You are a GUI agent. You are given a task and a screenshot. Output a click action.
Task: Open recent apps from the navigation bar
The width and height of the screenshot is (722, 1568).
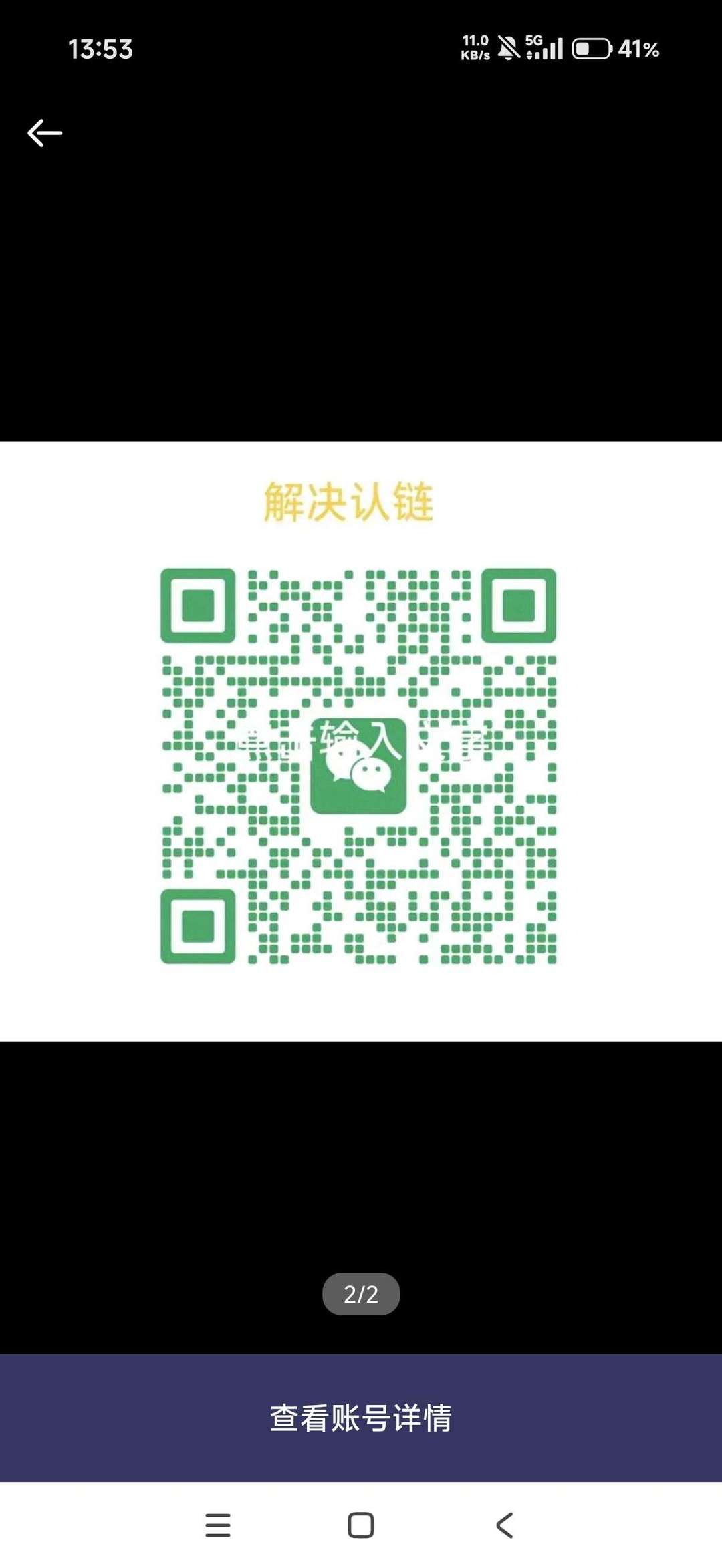[218, 1525]
